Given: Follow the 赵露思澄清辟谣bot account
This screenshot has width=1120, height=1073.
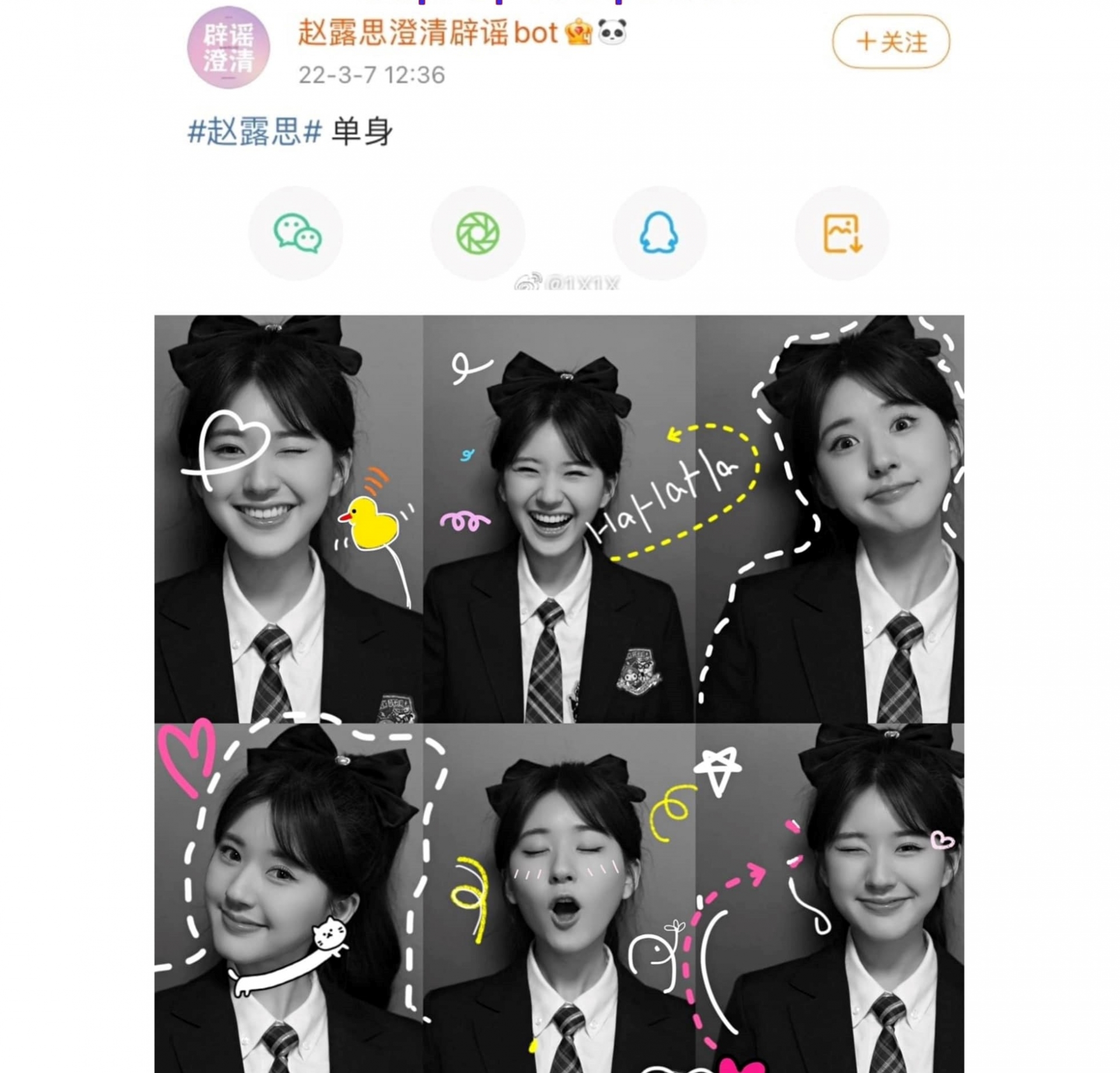Looking at the screenshot, I should 890,42.
